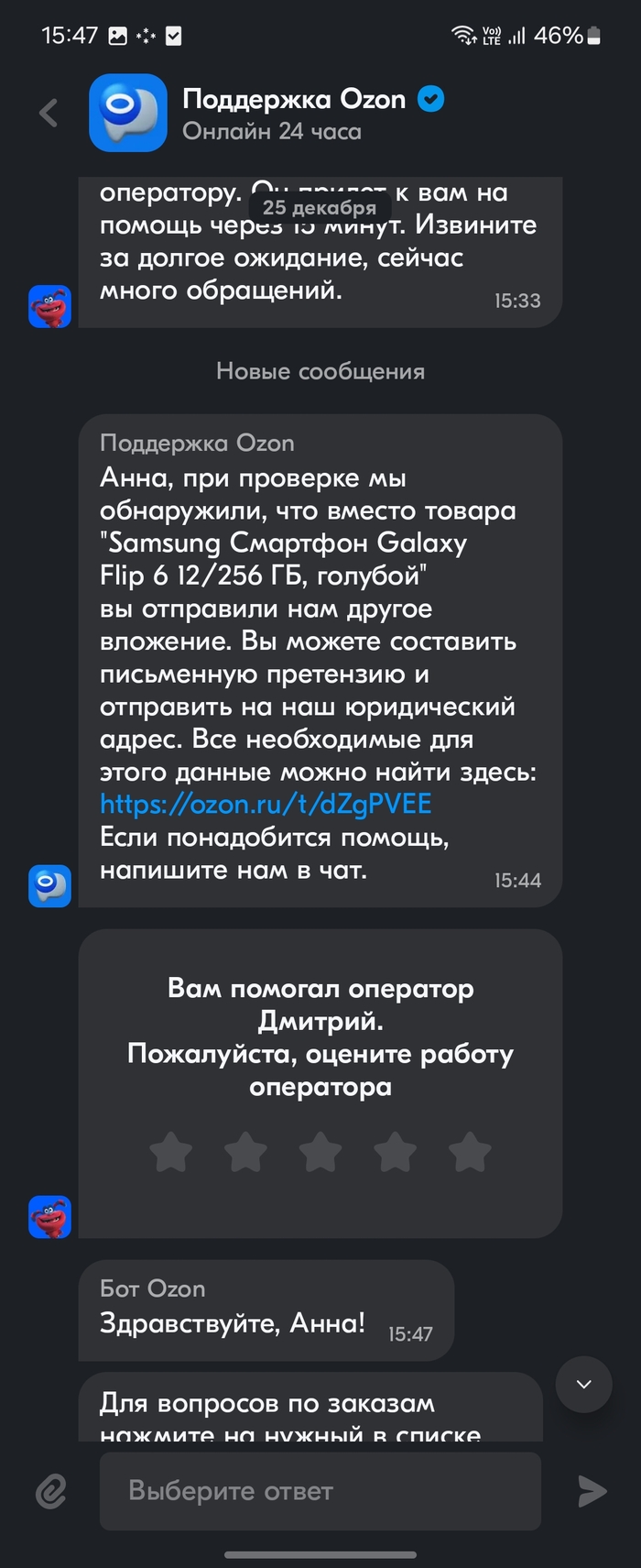The image size is (641, 1568).
Task: Open the ozon.ru/t/dZgPVEE link
Action: pos(266,805)
